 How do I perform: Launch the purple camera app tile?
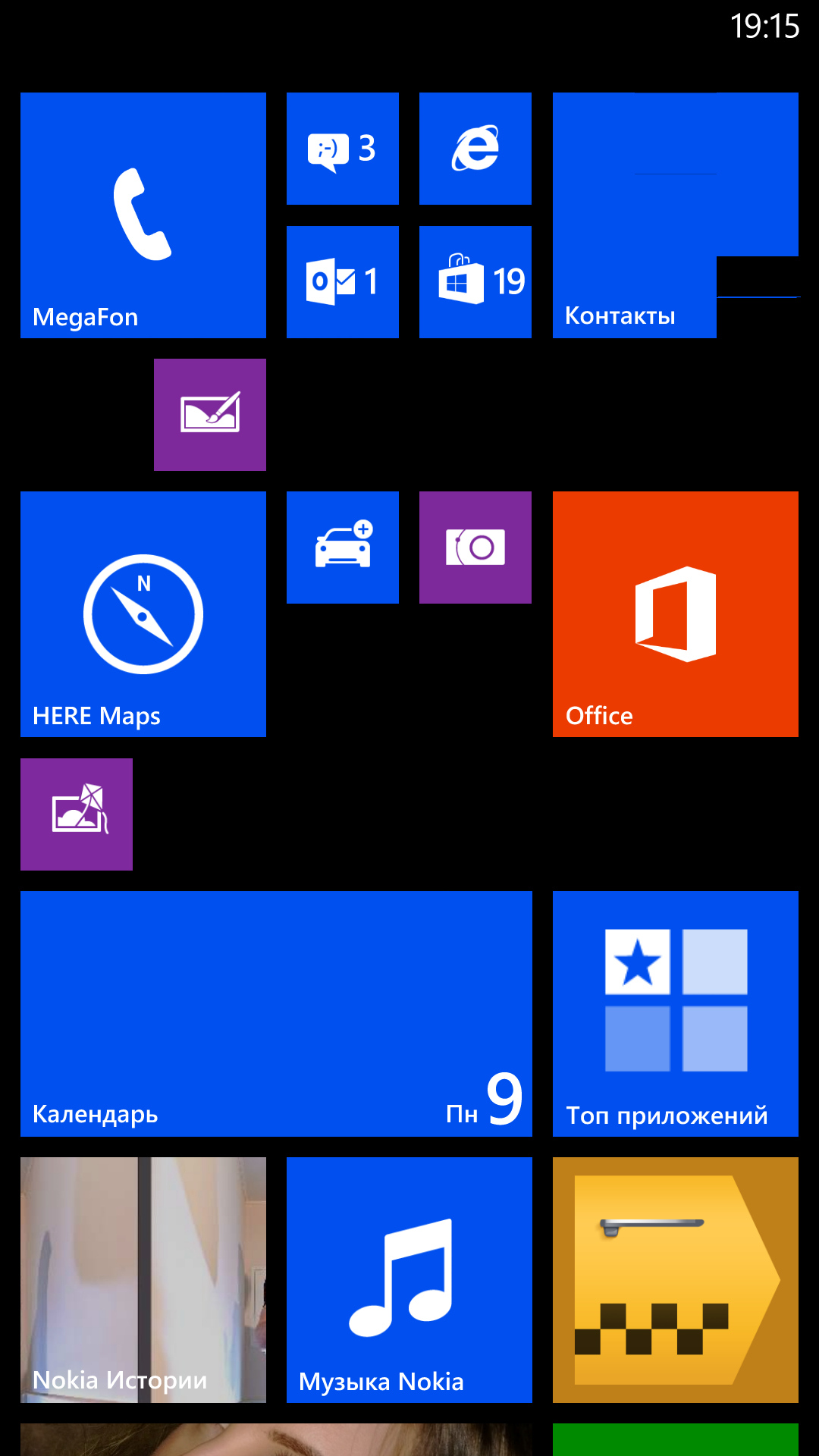pos(475,548)
